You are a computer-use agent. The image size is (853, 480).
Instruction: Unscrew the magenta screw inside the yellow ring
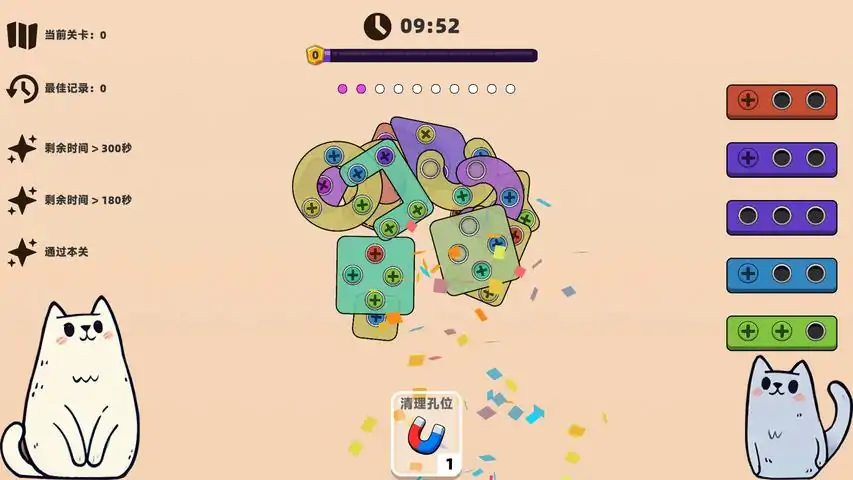pos(325,185)
